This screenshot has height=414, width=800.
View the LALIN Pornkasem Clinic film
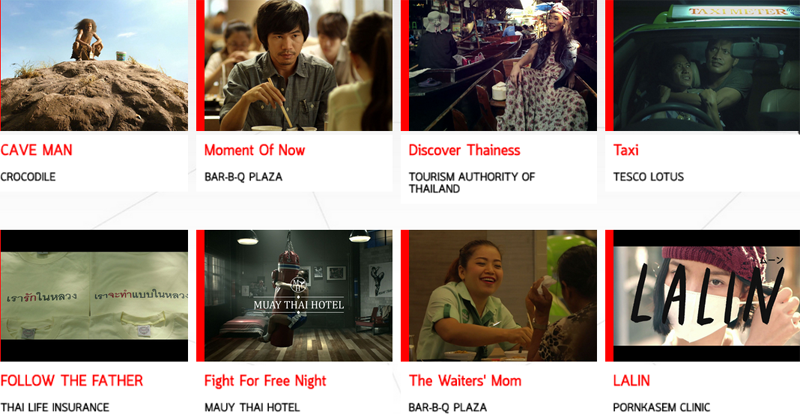point(707,295)
